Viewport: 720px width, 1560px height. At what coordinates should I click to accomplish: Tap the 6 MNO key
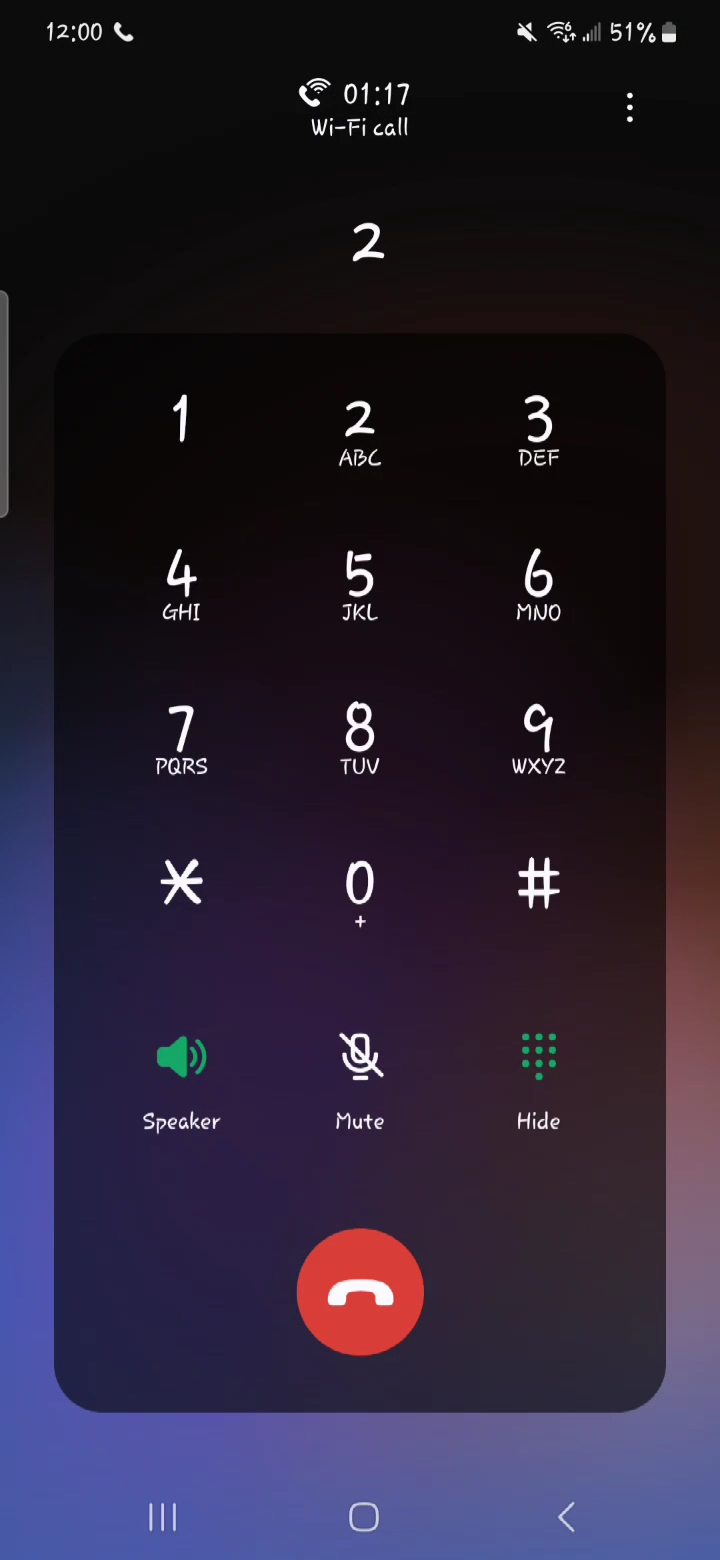point(538,586)
